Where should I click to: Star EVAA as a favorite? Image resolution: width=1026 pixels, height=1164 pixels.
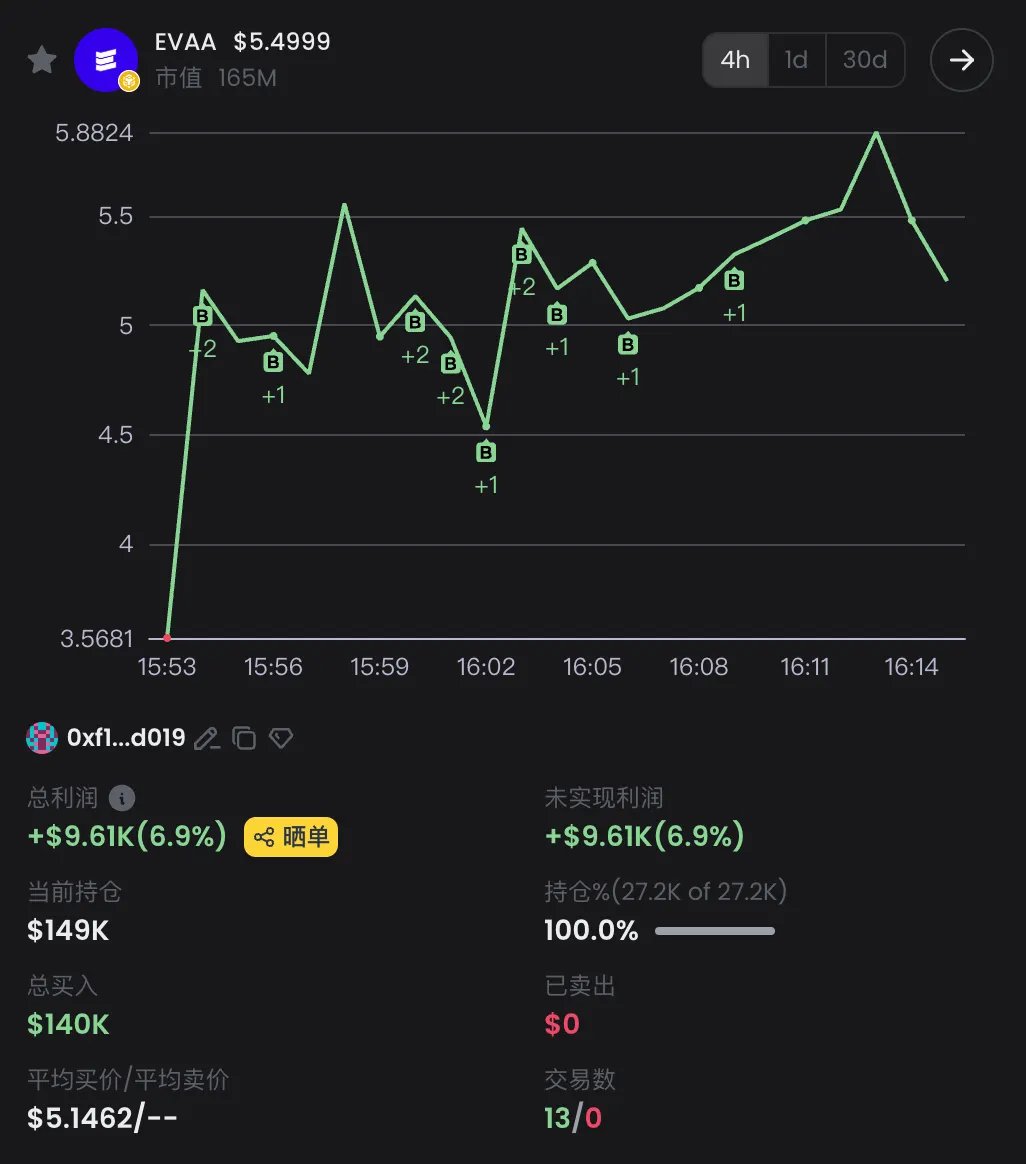(41, 60)
